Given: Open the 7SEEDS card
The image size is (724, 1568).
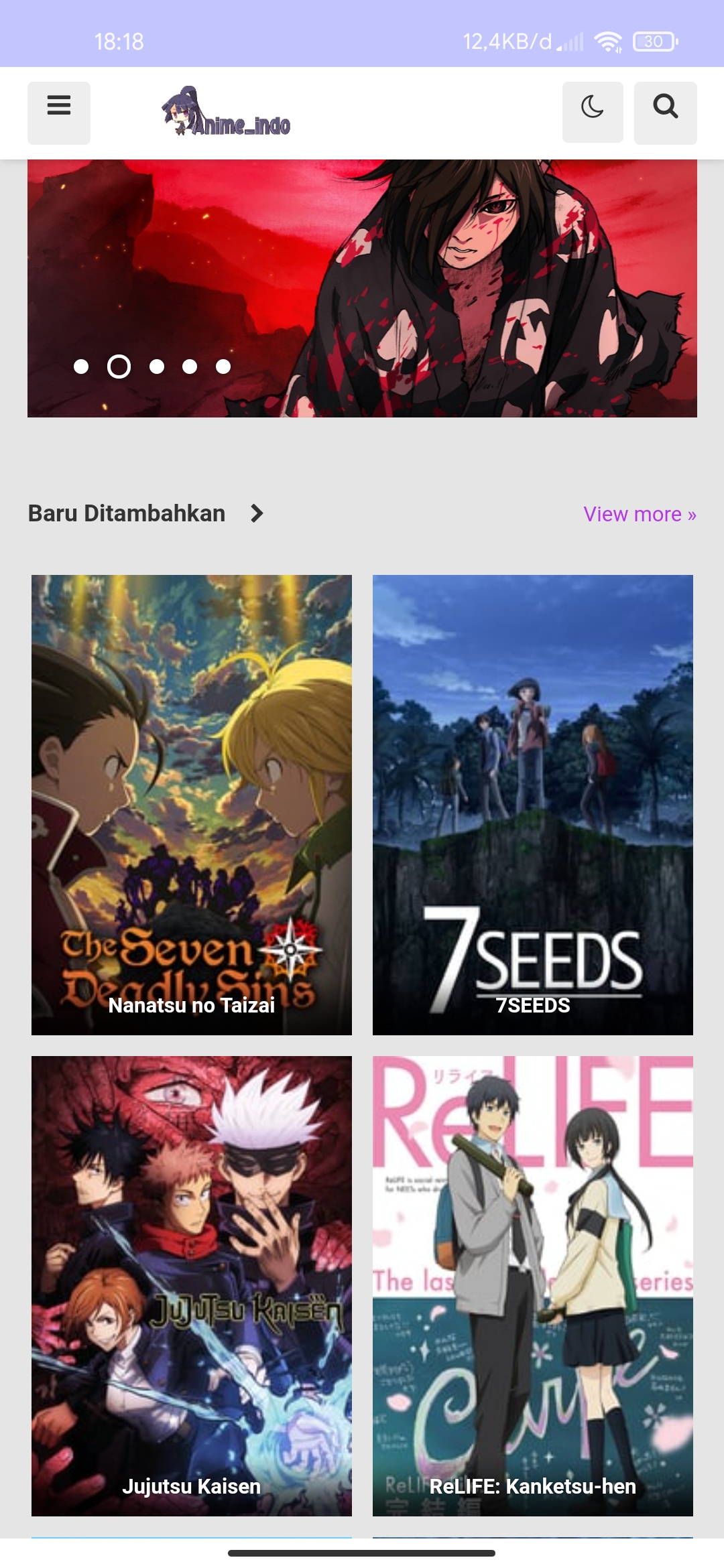Looking at the screenshot, I should (533, 805).
